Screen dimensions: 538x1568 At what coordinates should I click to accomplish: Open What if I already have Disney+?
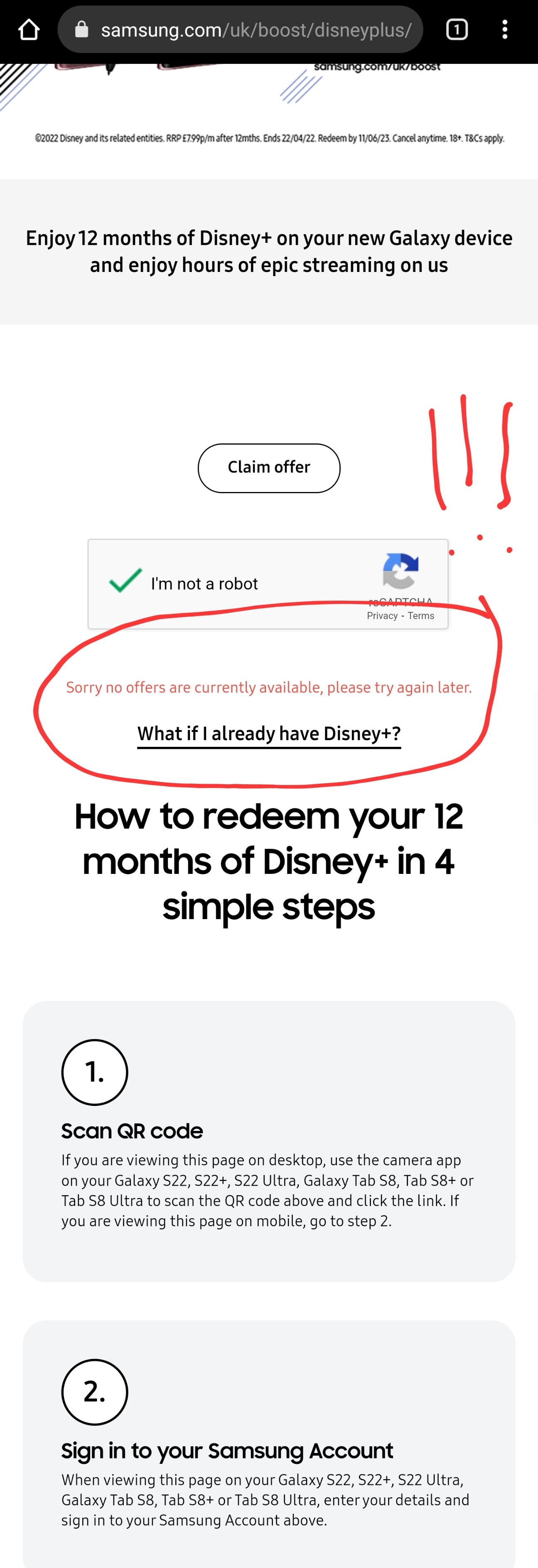point(269,734)
